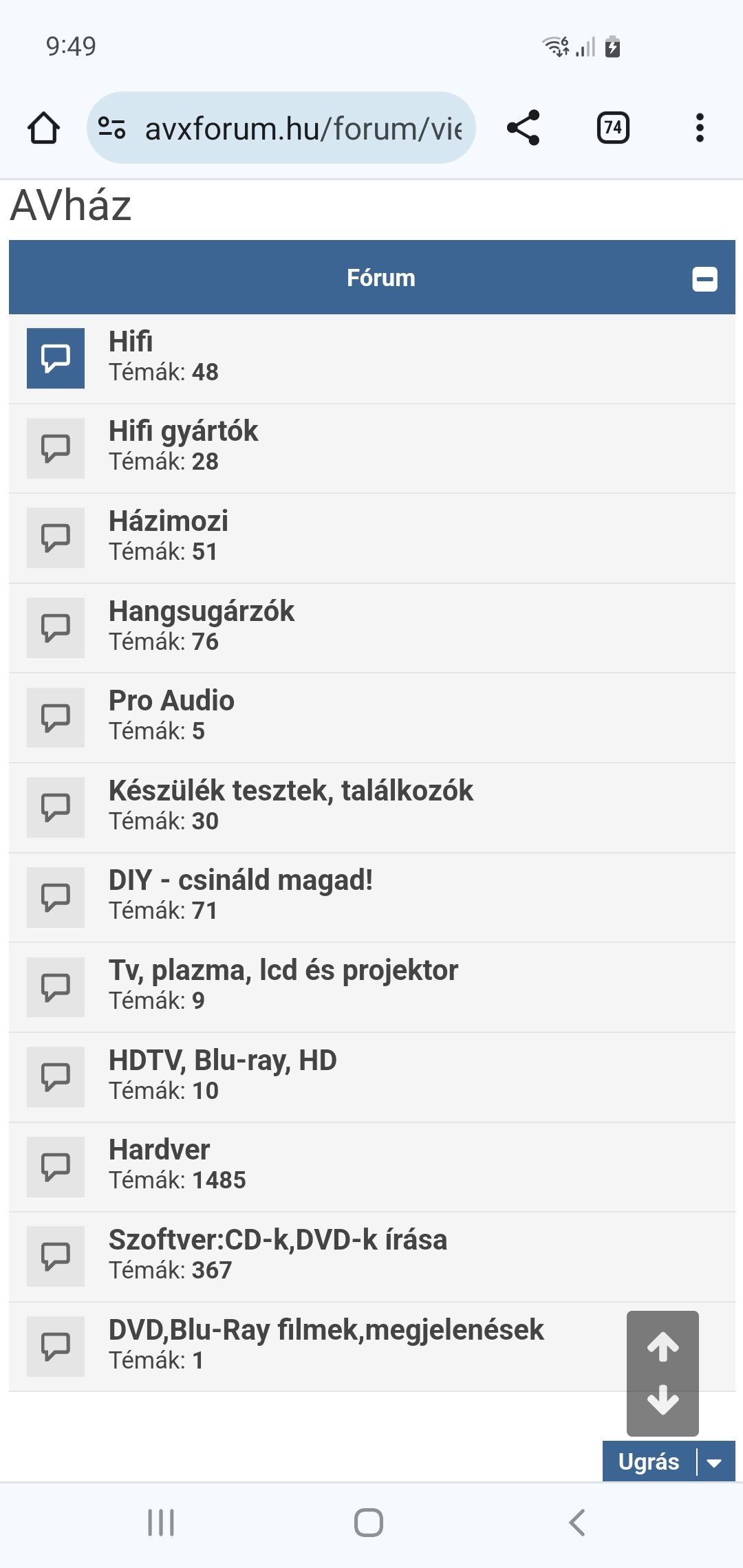Image resolution: width=743 pixels, height=1568 pixels.
Task: Open the browser overflow menu
Action: click(700, 128)
